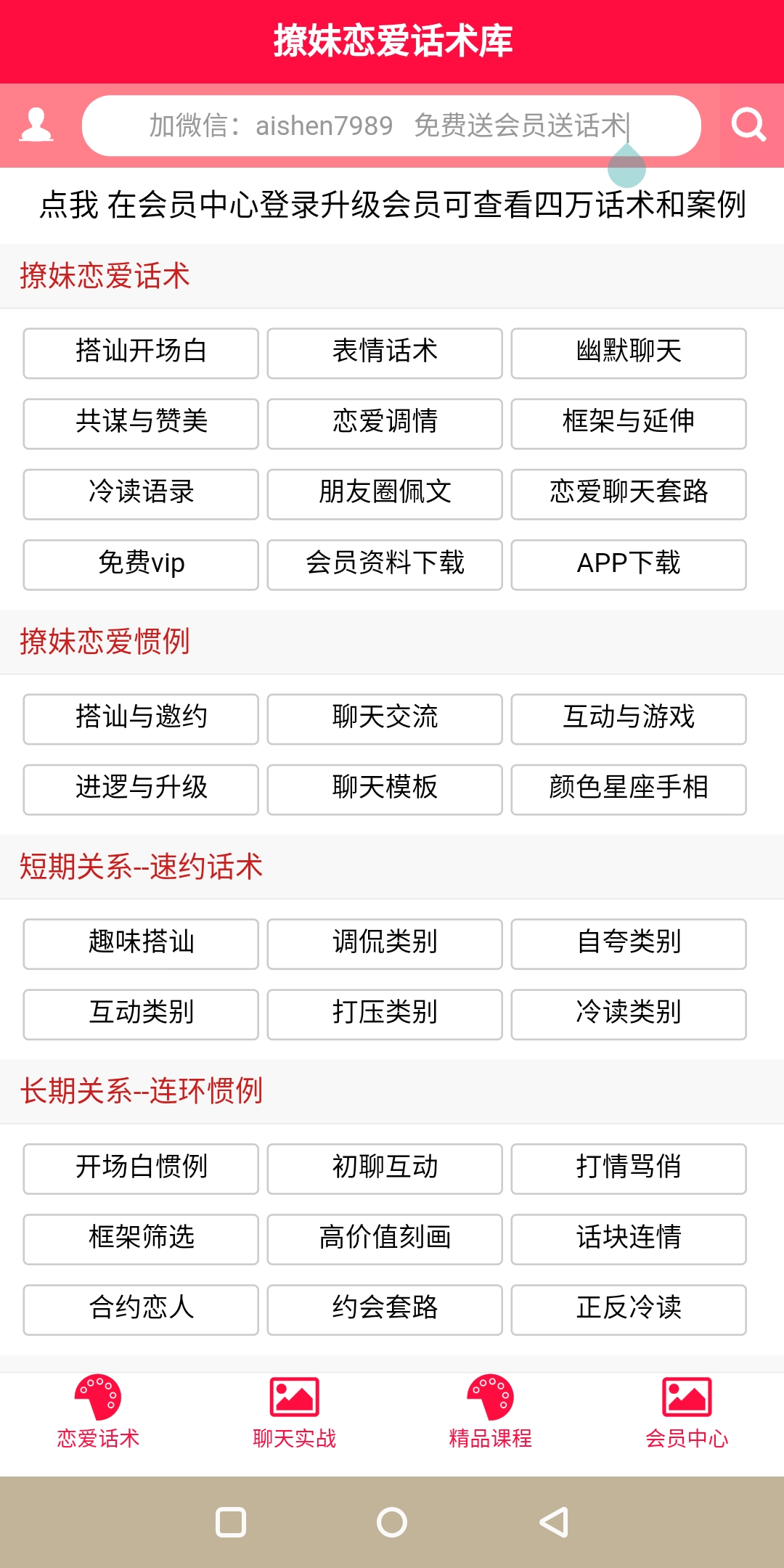Open 聊天交流 under 撩妹恋爱惯例
Image resolution: width=784 pixels, height=1568 pixels.
pyautogui.click(x=385, y=719)
